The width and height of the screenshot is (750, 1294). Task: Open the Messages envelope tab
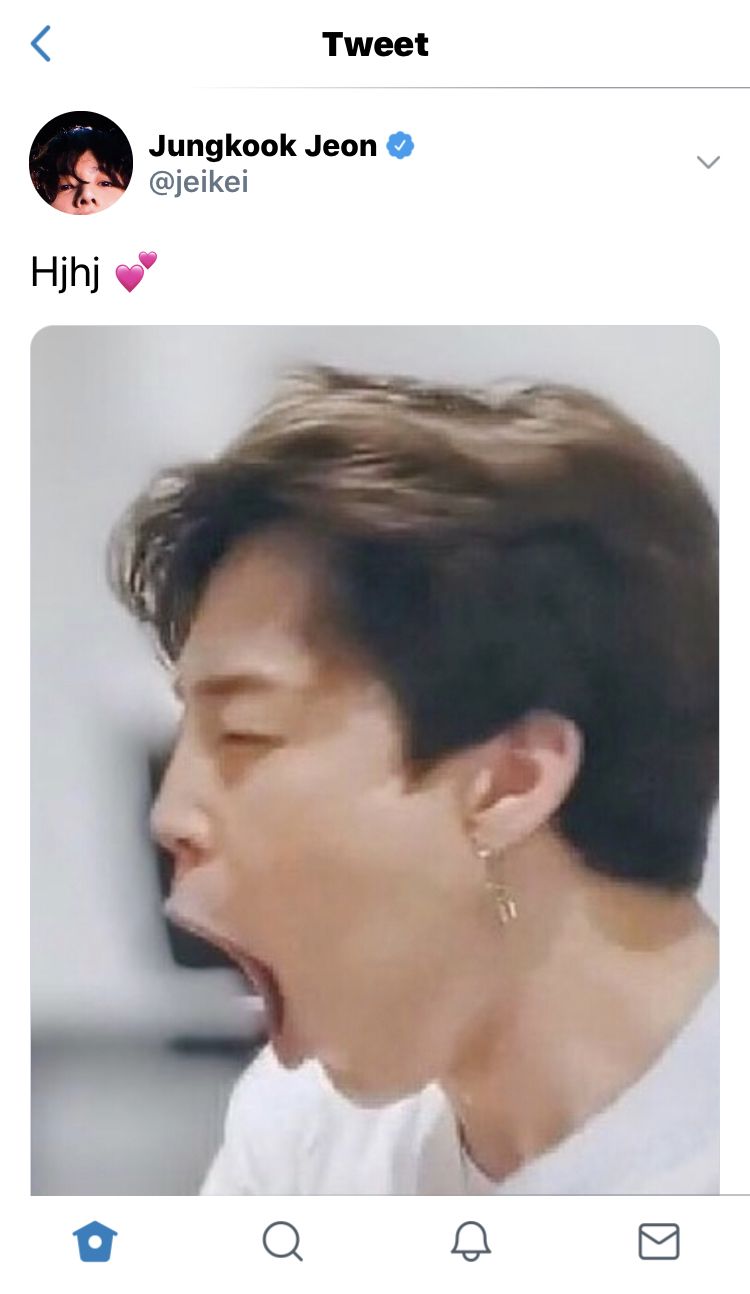point(658,1242)
